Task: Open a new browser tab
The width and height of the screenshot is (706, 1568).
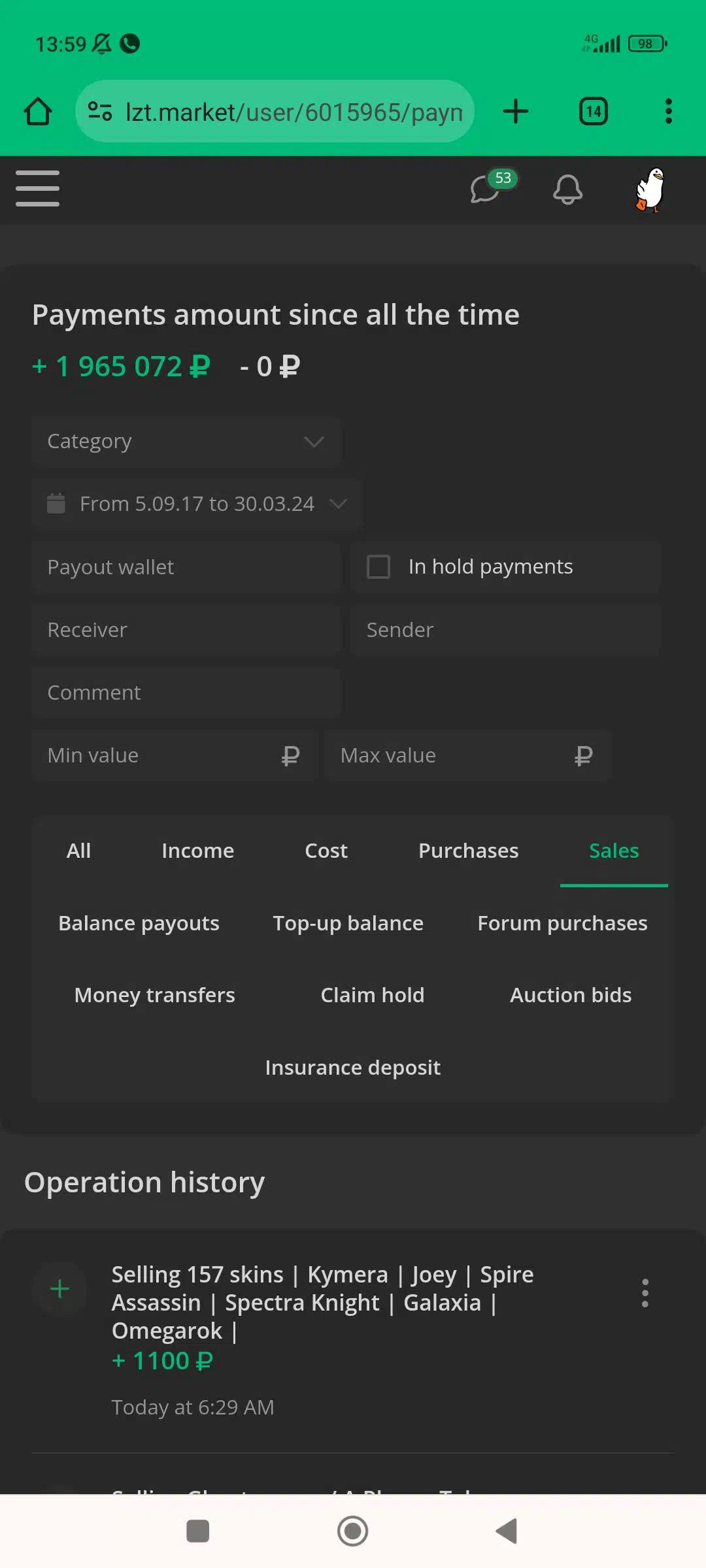Action: point(516,111)
